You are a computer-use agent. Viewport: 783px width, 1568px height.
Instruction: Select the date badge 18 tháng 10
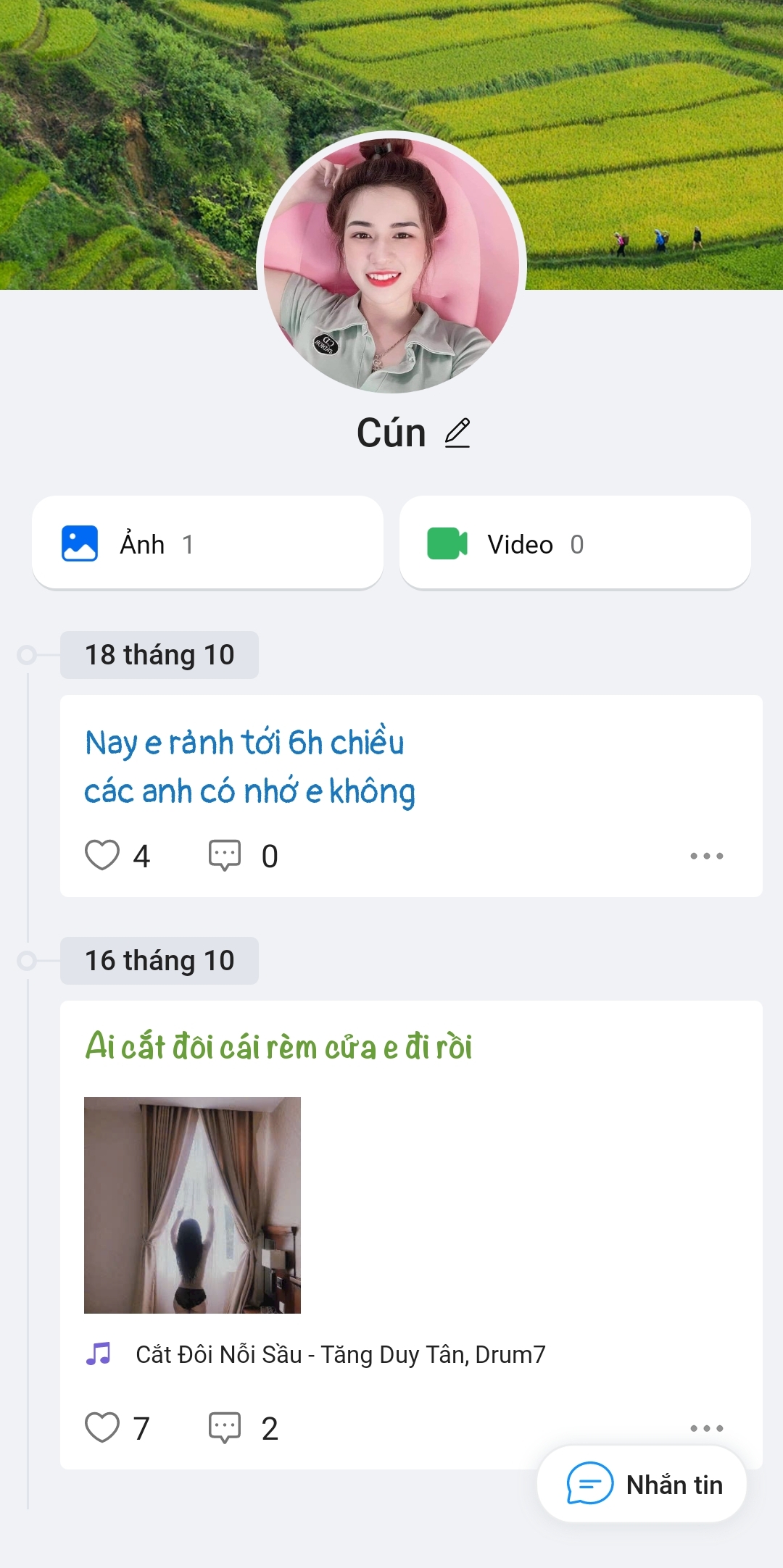click(159, 654)
